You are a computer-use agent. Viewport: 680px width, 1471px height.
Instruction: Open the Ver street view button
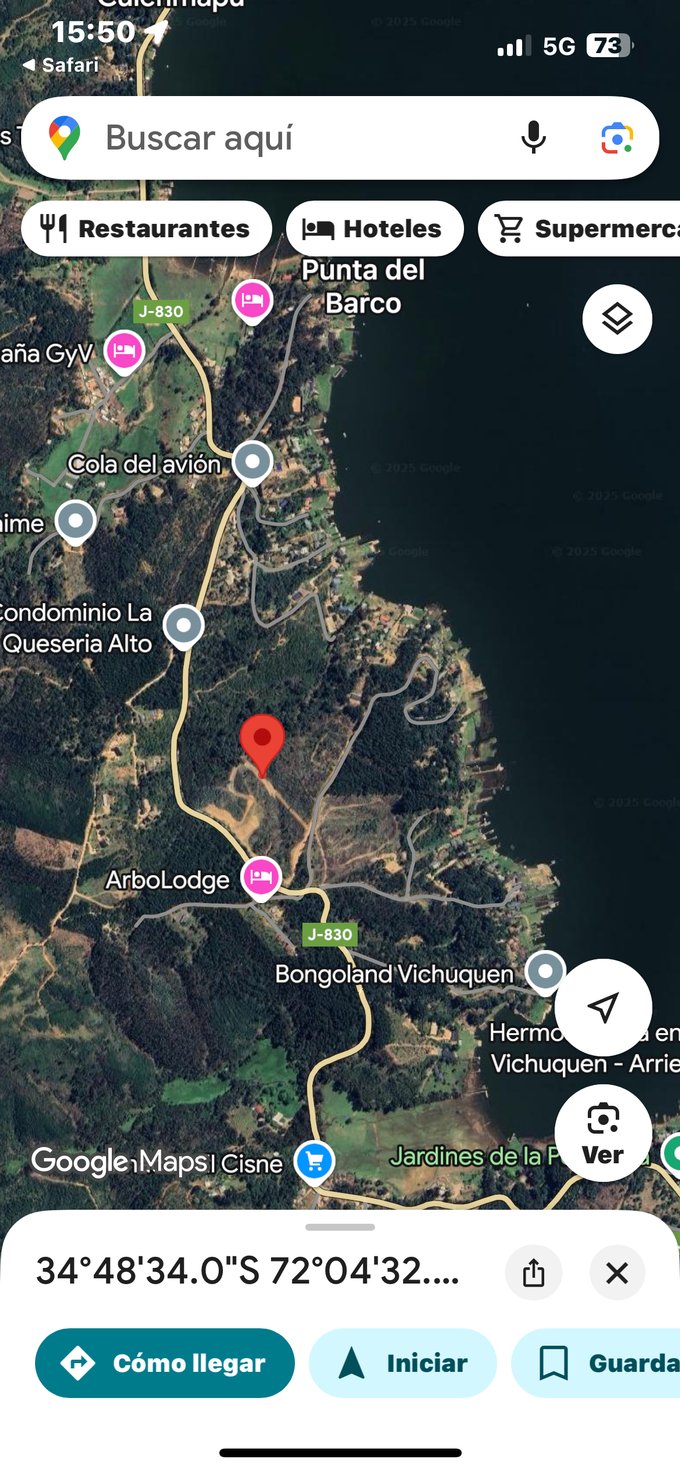click(x=603, y=1133)
